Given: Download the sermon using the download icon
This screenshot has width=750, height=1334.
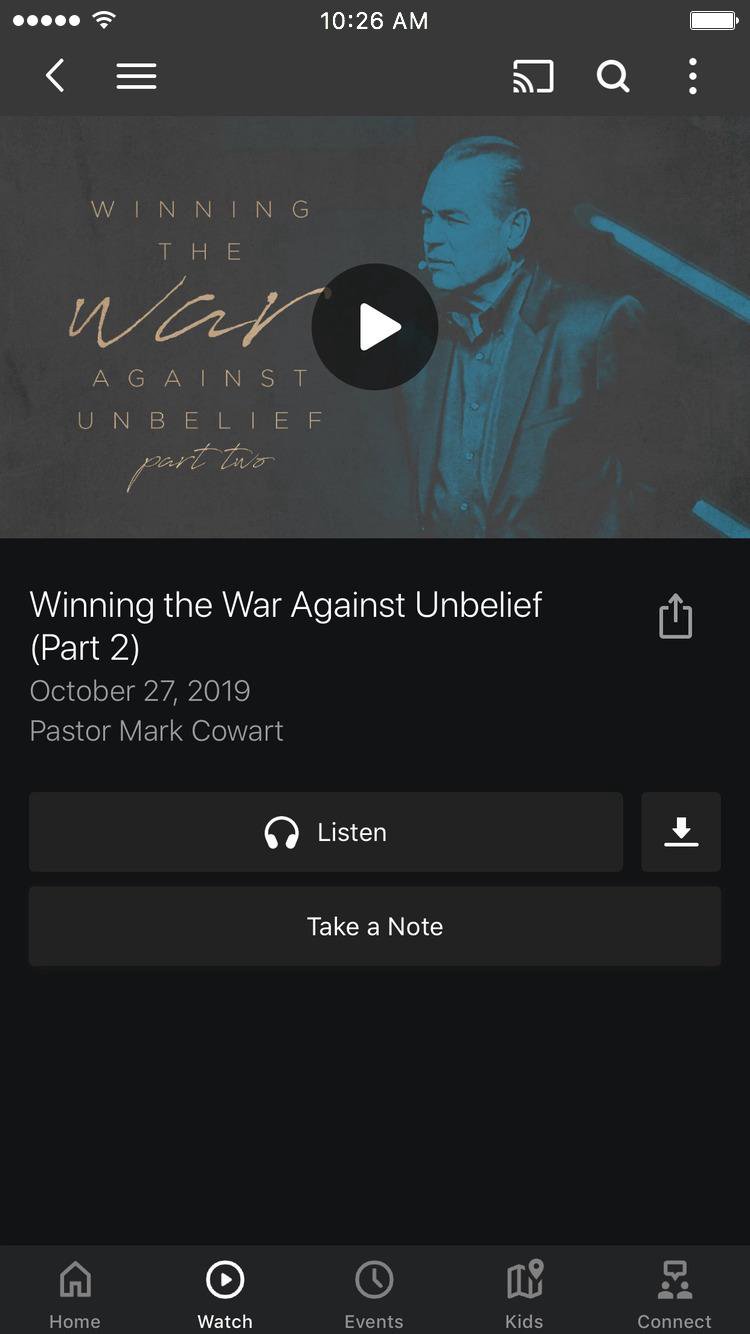Looking at the screenshot, I should tap(681, 831).
